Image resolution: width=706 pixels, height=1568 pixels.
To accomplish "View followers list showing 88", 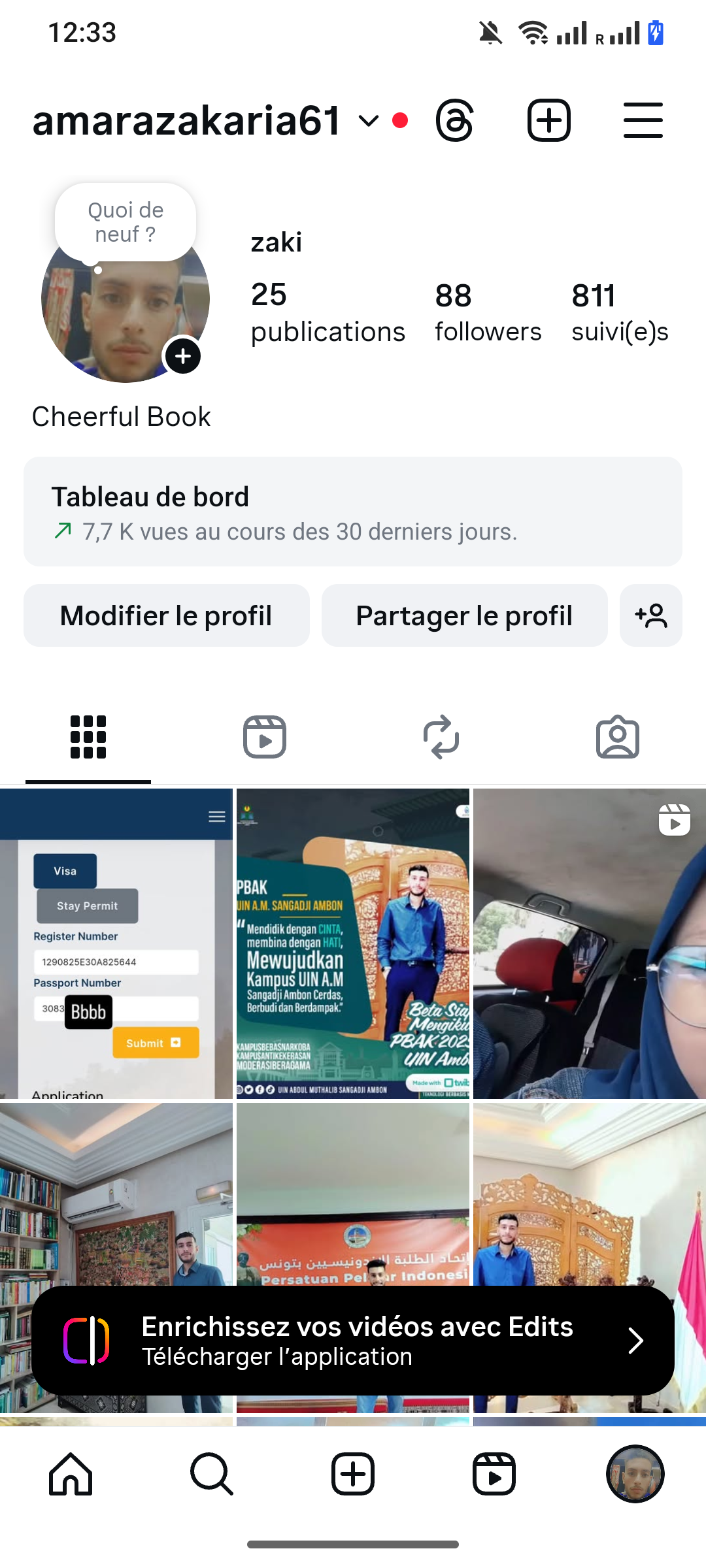I will pos(488,312).
